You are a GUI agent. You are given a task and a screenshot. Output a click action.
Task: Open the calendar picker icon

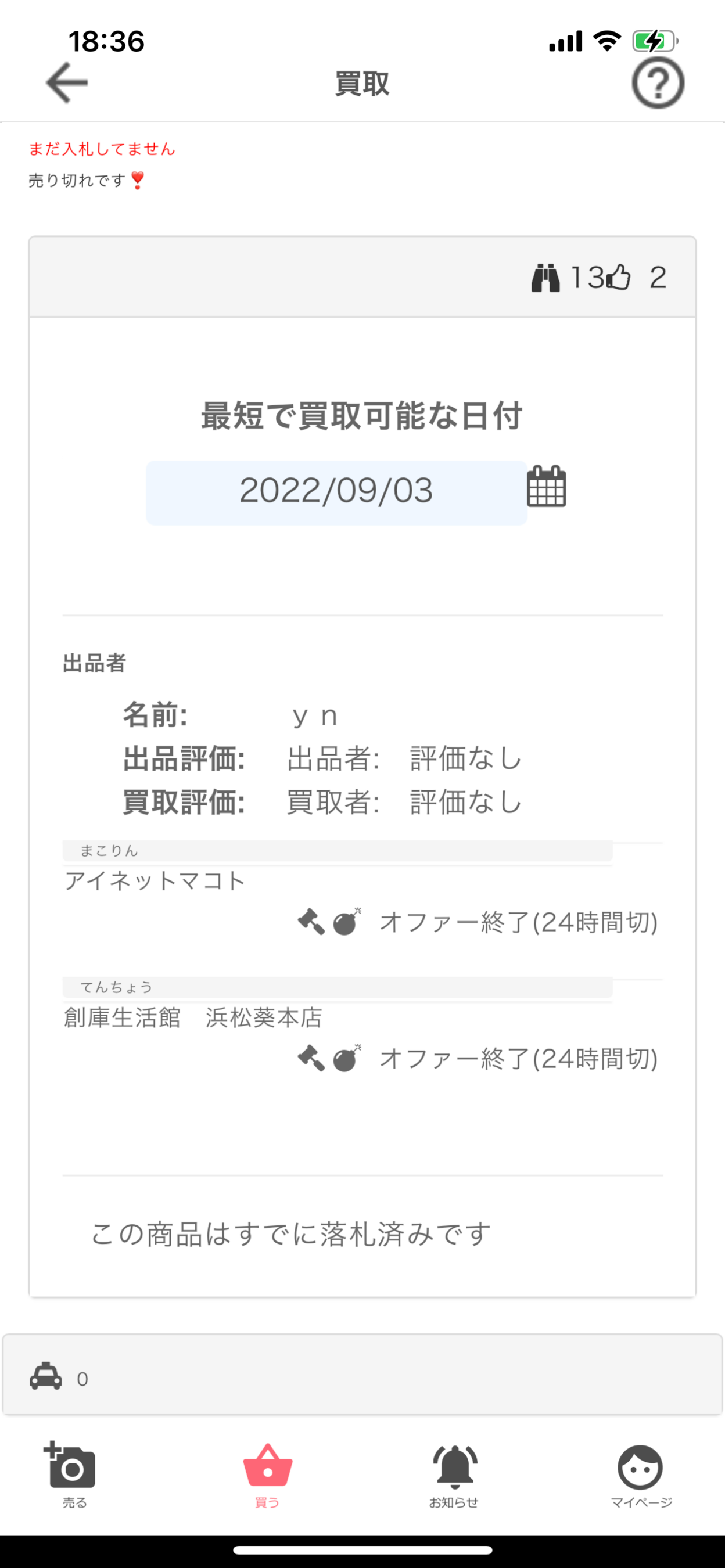click(x=546, y=487)
